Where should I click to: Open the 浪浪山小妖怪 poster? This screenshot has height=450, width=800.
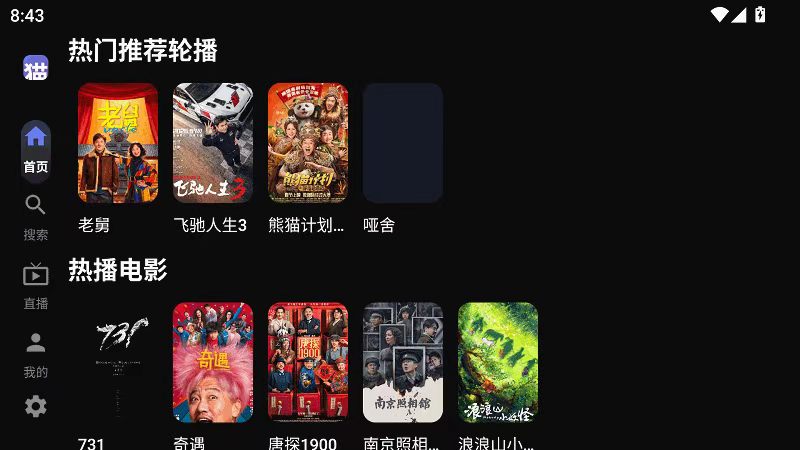point(498,362)
